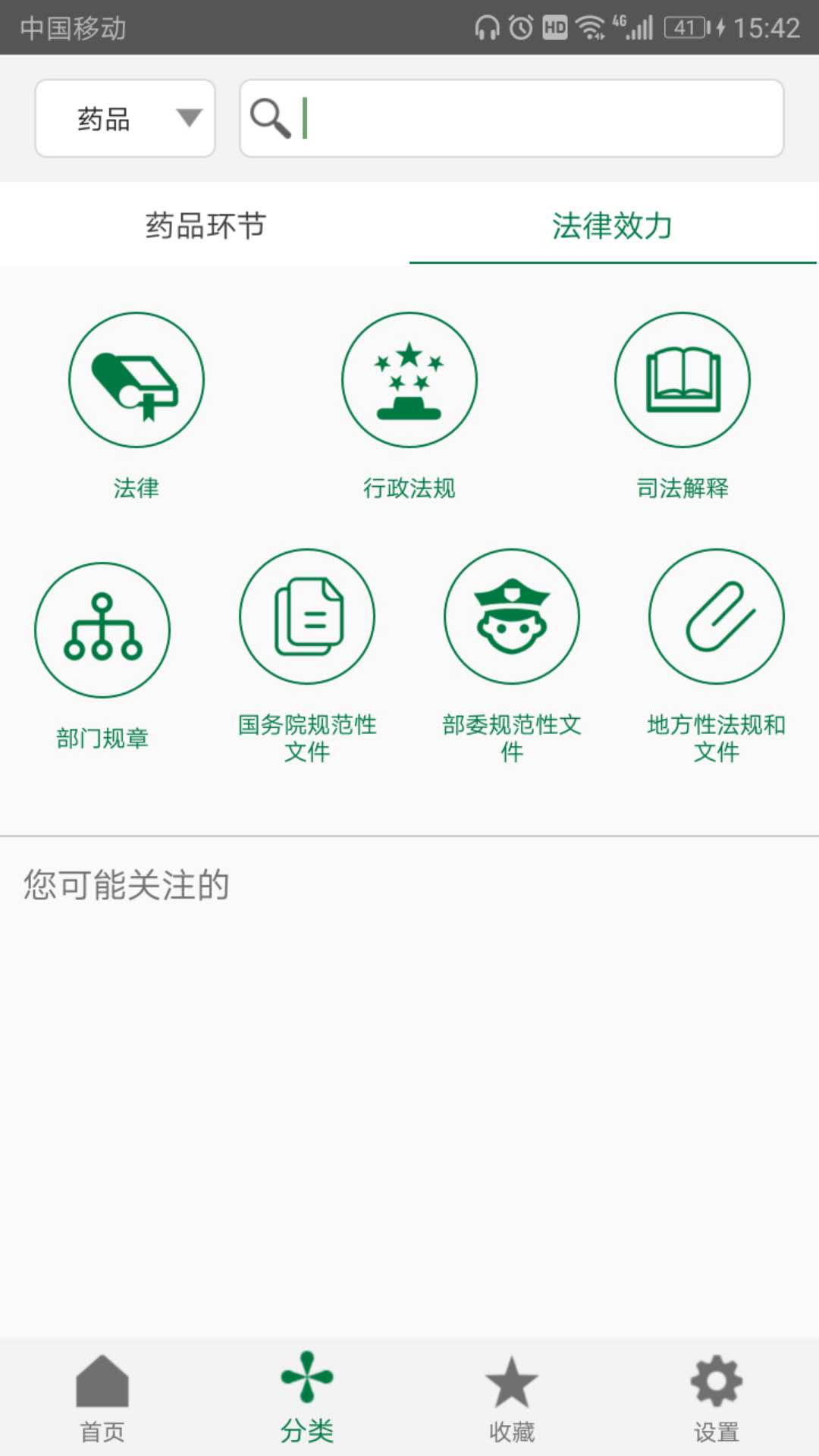Screen dimensions: 819x1456
Task: Go to the 首页 home tab
Action: 102,1398
